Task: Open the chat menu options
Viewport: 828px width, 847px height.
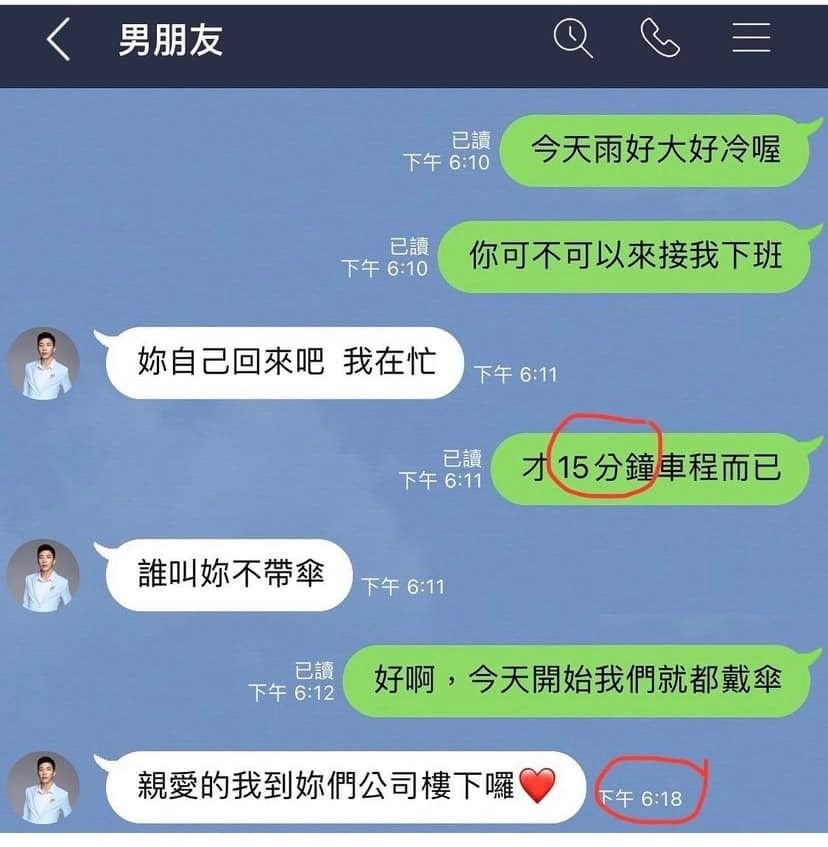Action: 750,38
